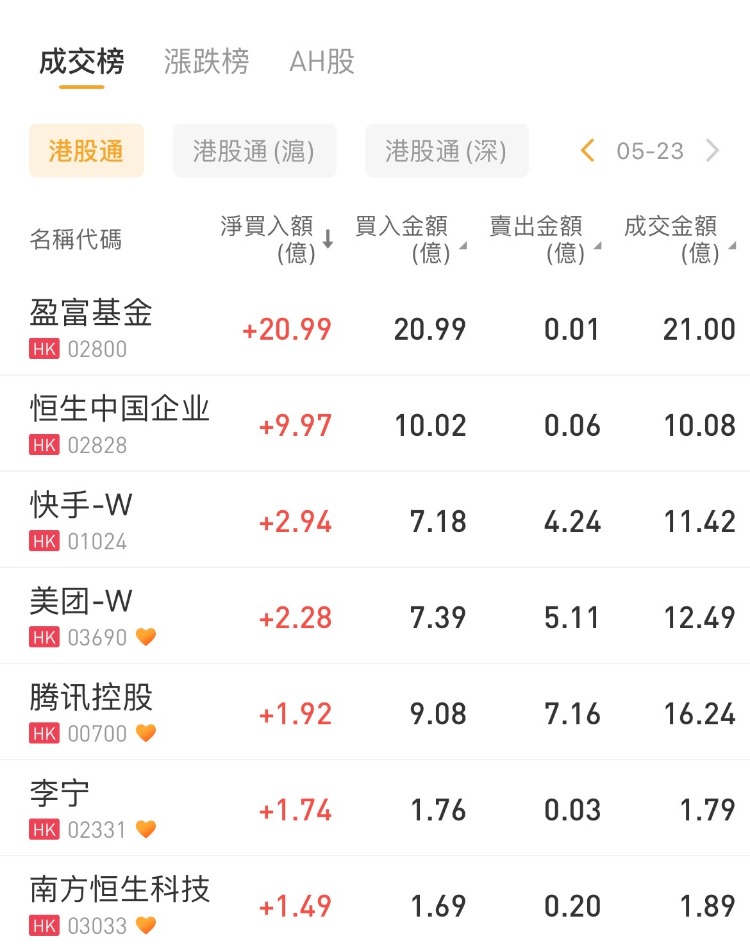Screen dimensions: 750x948
Task: Open 恒生中国企业 stock details
Action: click(x=120, y=424)
